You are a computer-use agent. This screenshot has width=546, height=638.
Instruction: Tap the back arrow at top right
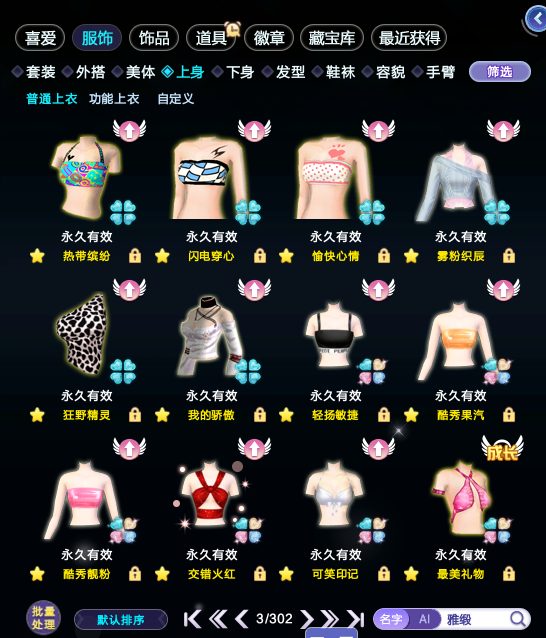(535, 19)
